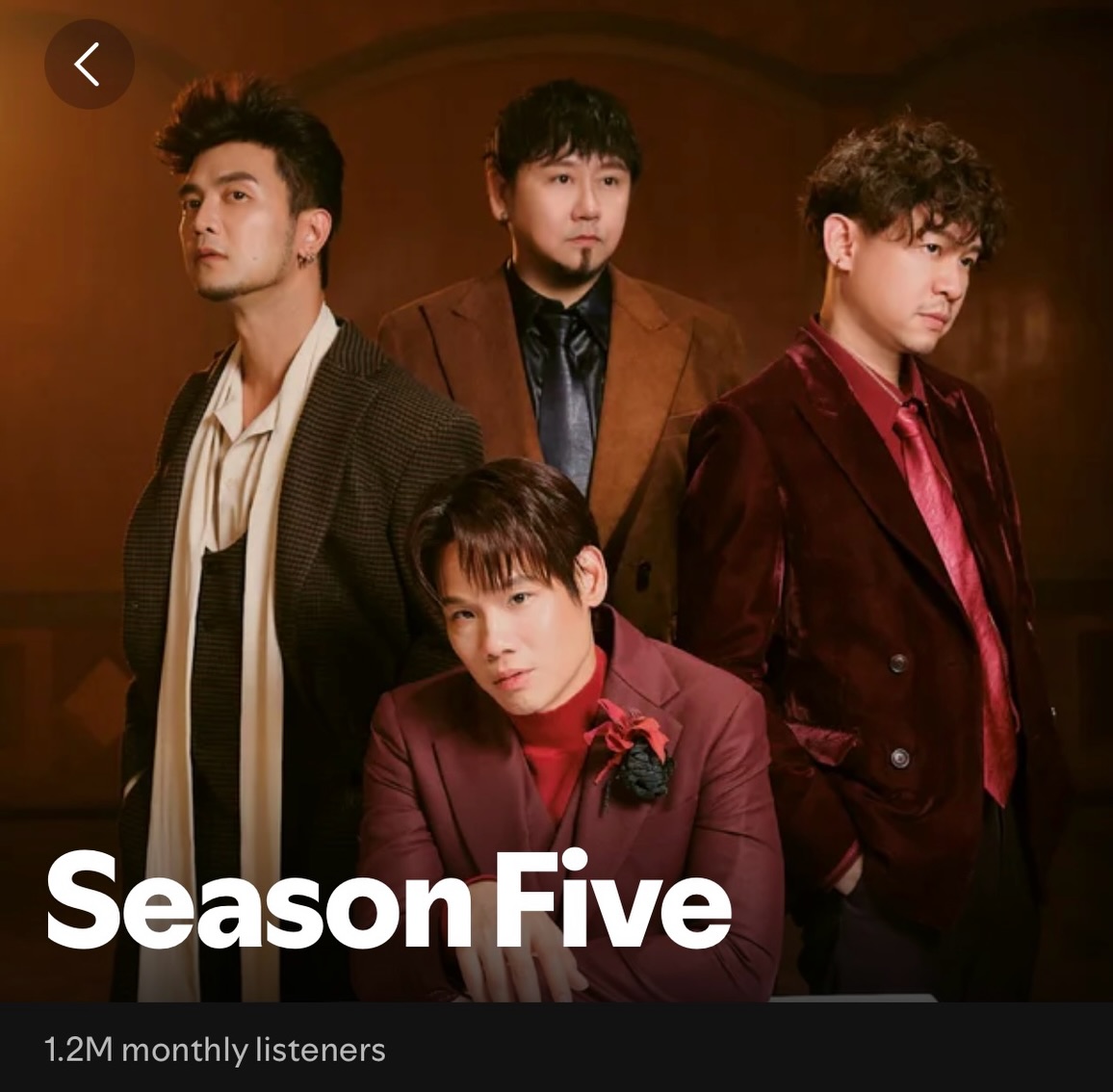Go back from the Season Five artist page
This screenshot has height=1092, width=1113.
click(89, 65)
